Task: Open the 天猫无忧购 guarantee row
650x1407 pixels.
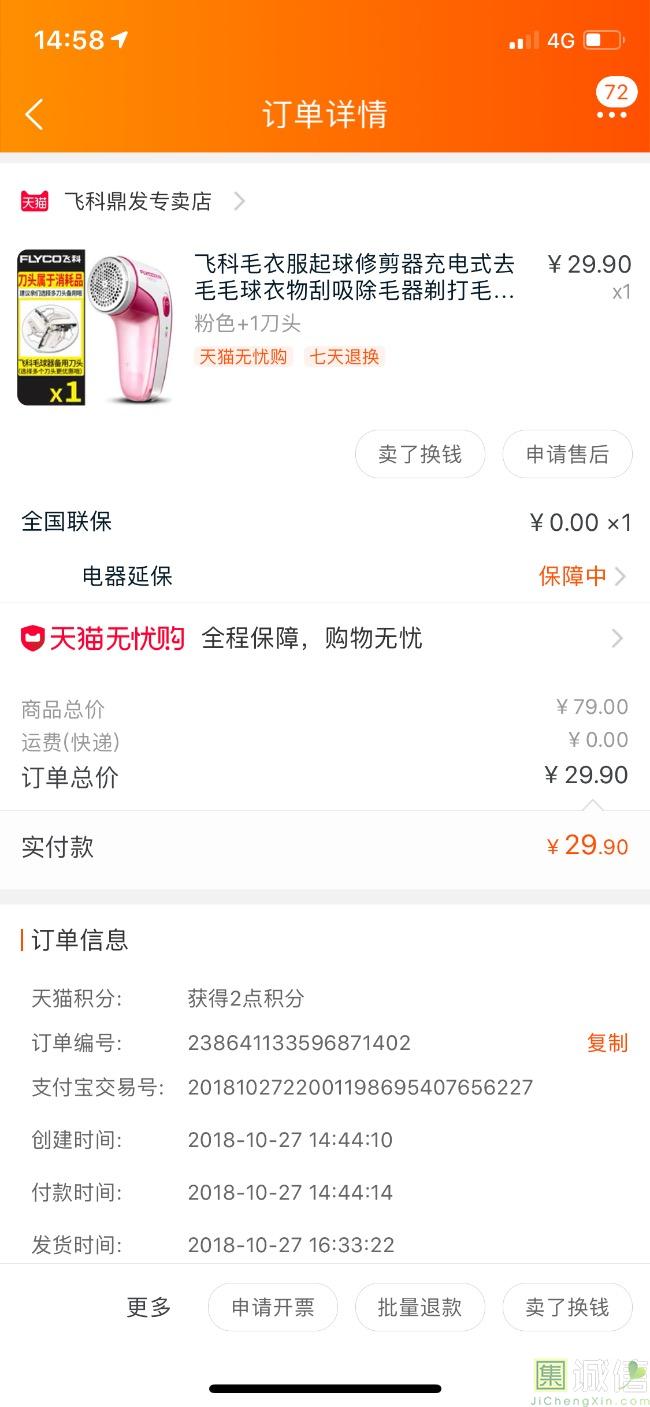Action: point(324,638)
